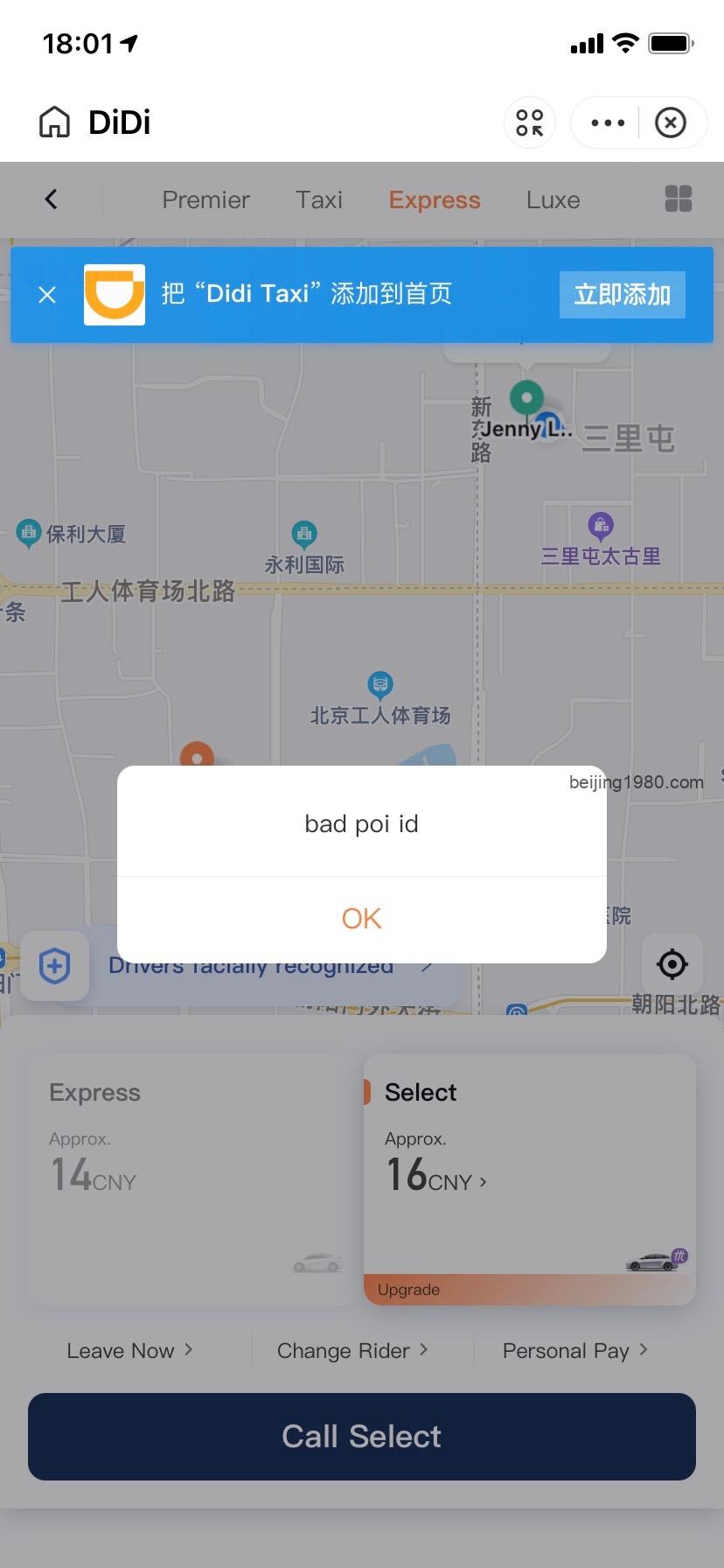Request a ride with Call Select
Screen dimensions: 724x1568
click(x=361, y=1437)
